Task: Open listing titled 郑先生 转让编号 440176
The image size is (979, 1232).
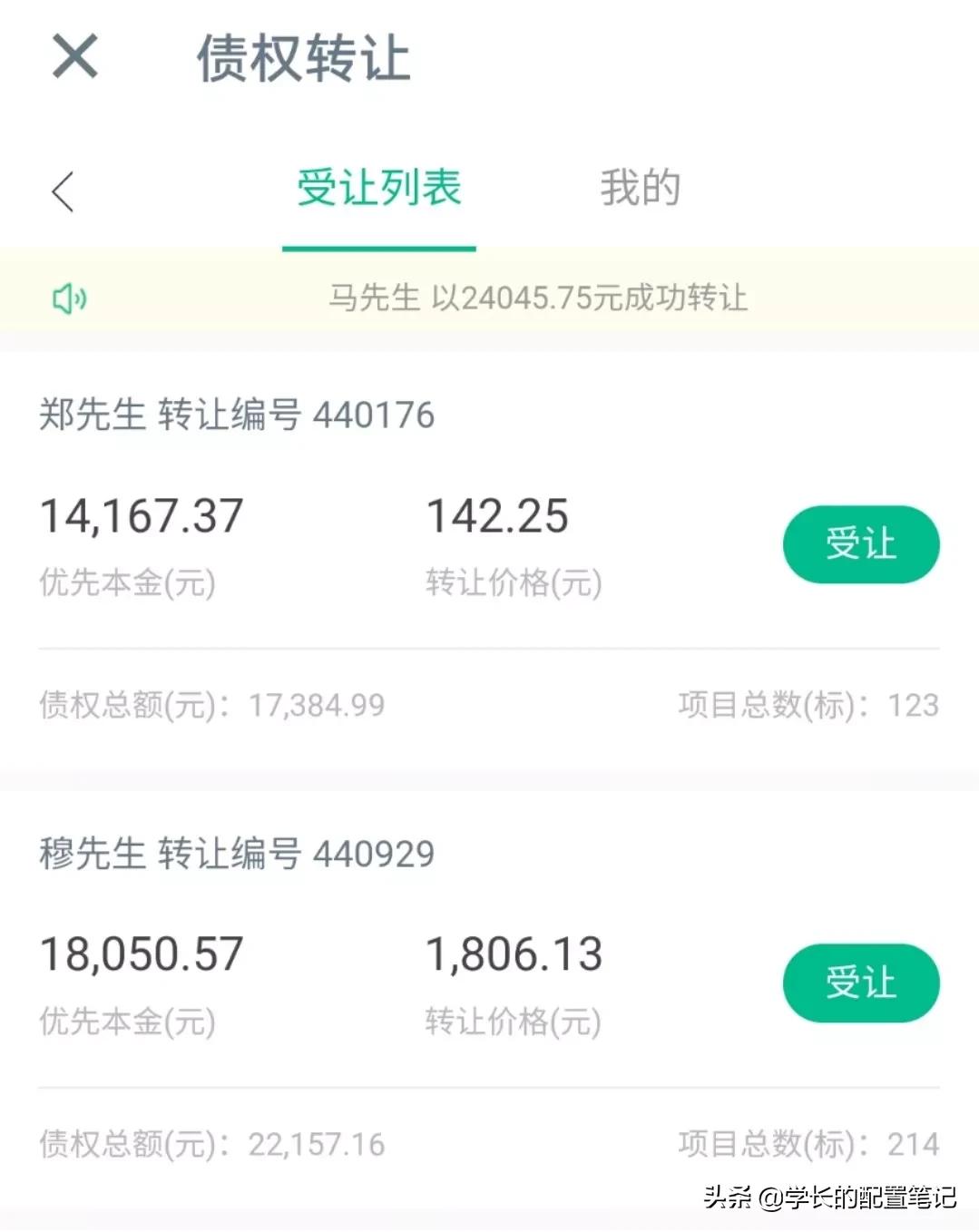Action: [x=239, y=415]
